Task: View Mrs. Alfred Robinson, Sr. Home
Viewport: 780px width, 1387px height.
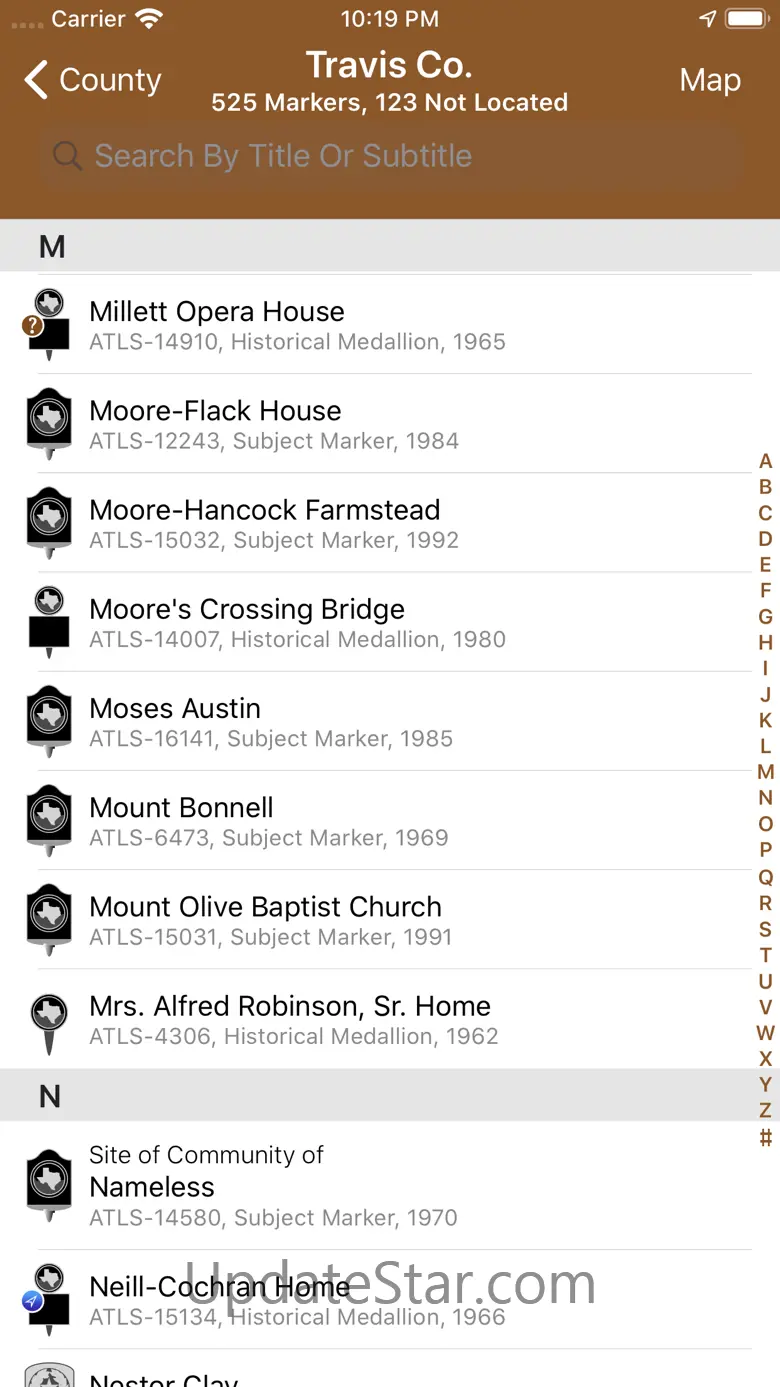Action: (x=390, y=1018)
